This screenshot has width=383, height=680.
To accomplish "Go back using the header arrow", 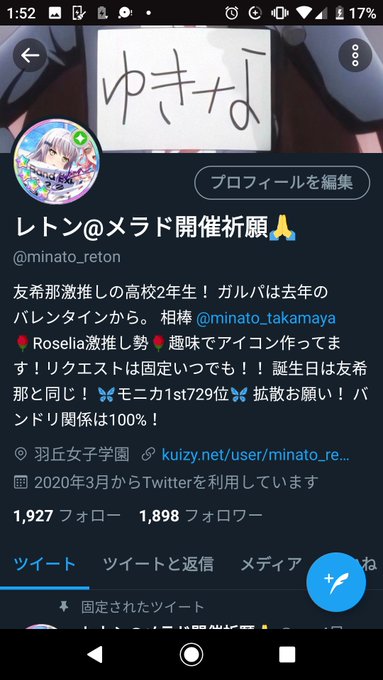I will pyautogui.click(x=30, y=55).
